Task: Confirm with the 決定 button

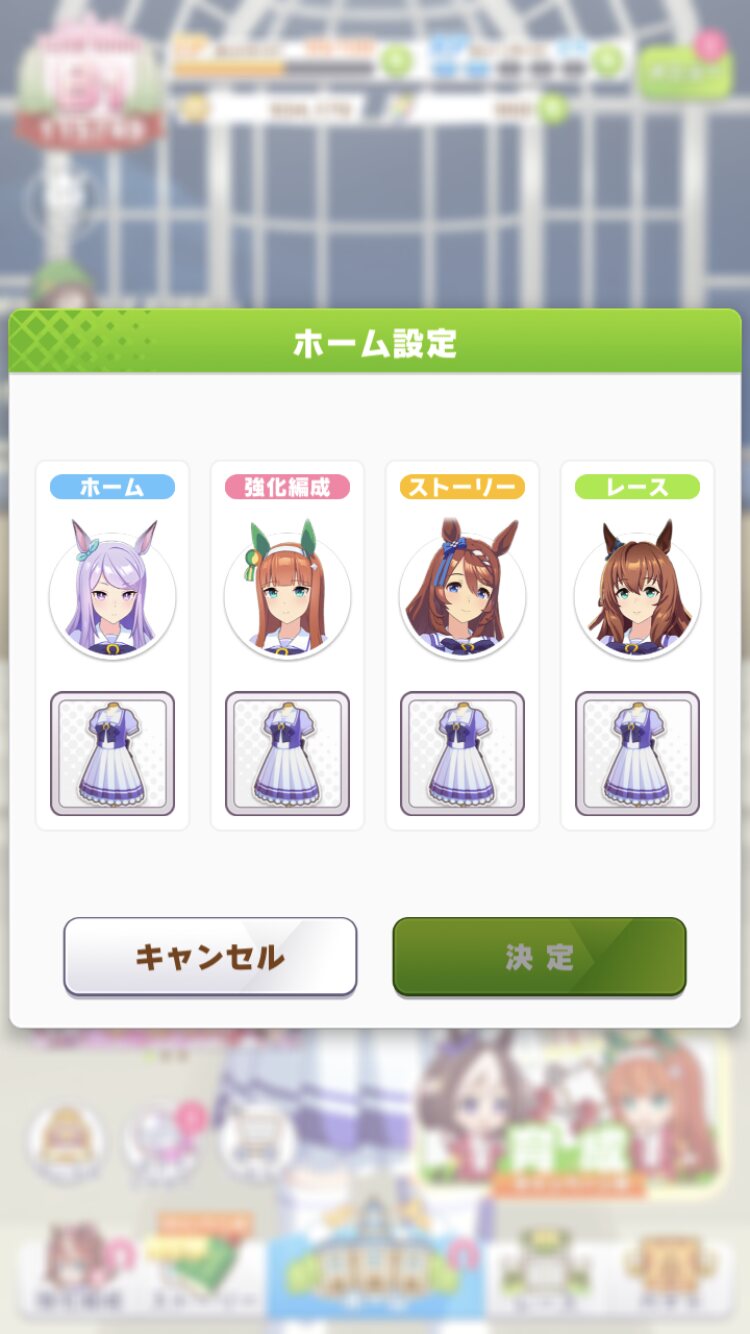Action: coord(539,957)
